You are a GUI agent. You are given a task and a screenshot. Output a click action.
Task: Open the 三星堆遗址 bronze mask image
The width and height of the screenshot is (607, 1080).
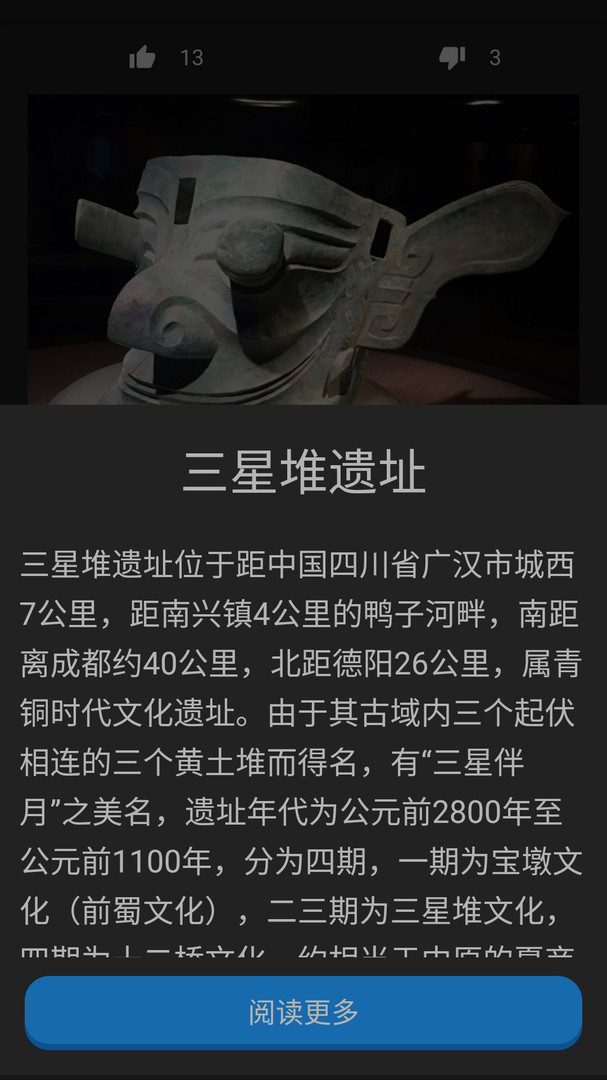pos(303,249)
